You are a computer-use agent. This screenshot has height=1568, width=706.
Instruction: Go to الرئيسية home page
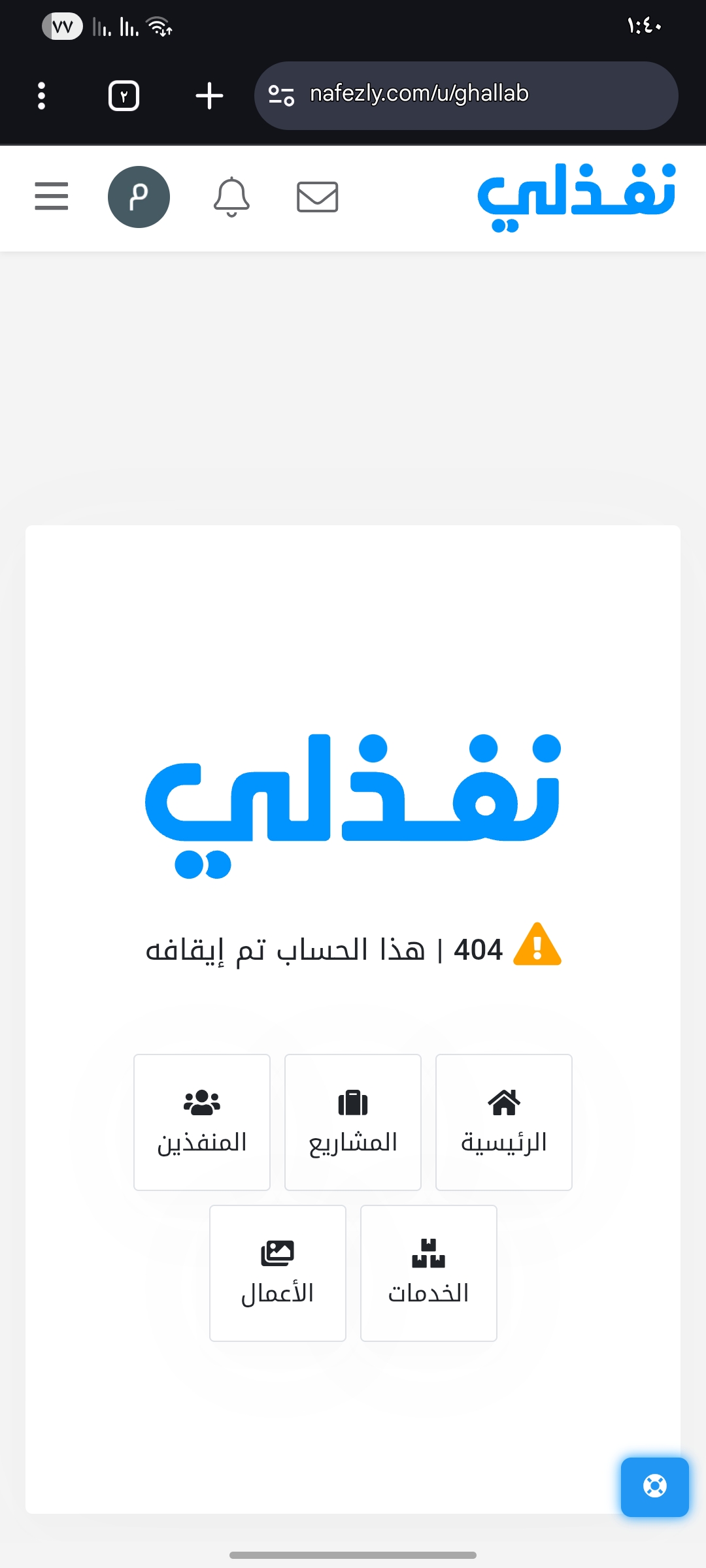504,1122
